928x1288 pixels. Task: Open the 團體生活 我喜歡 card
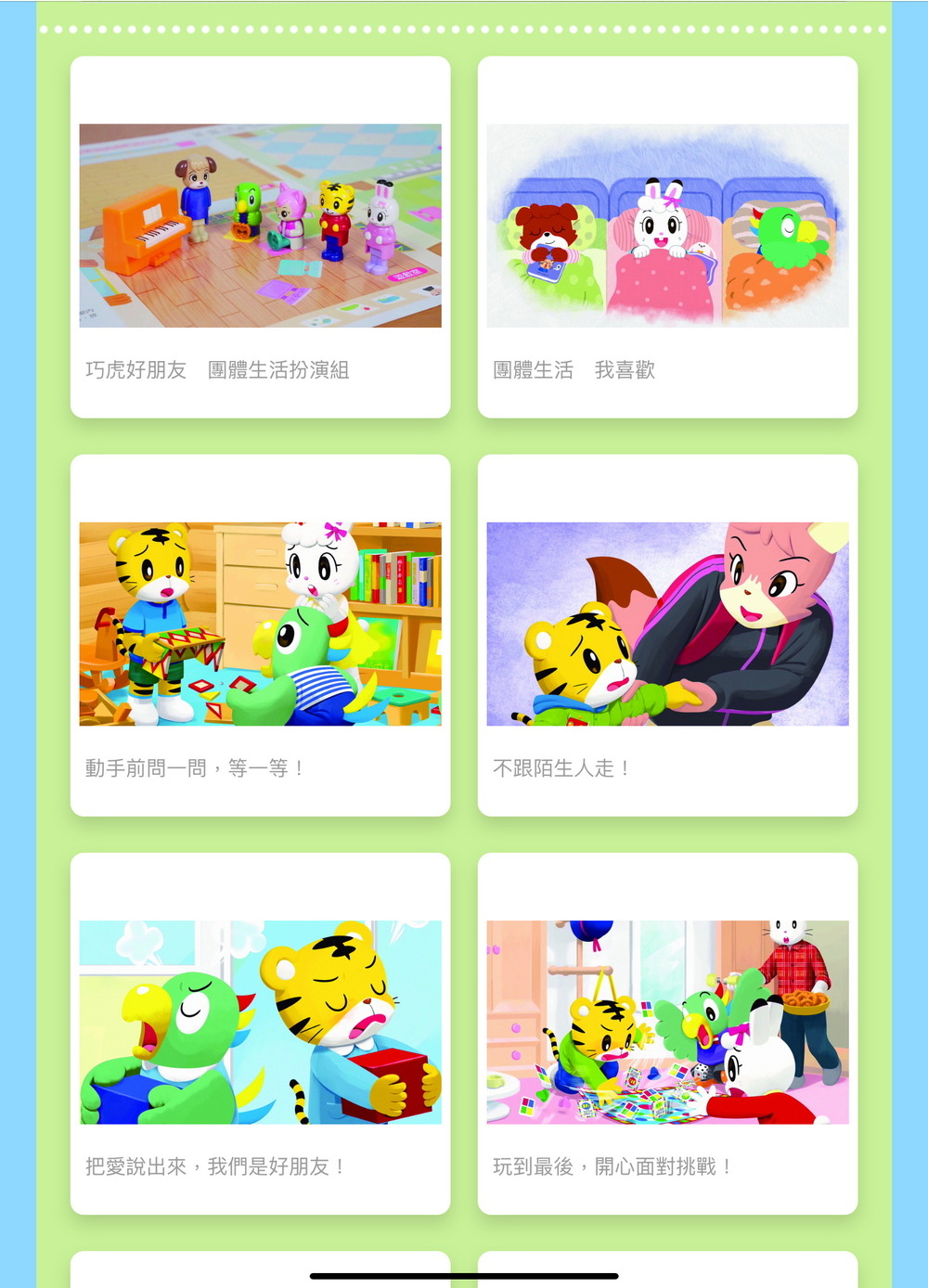pyautogui.click(x=667, y=238)
